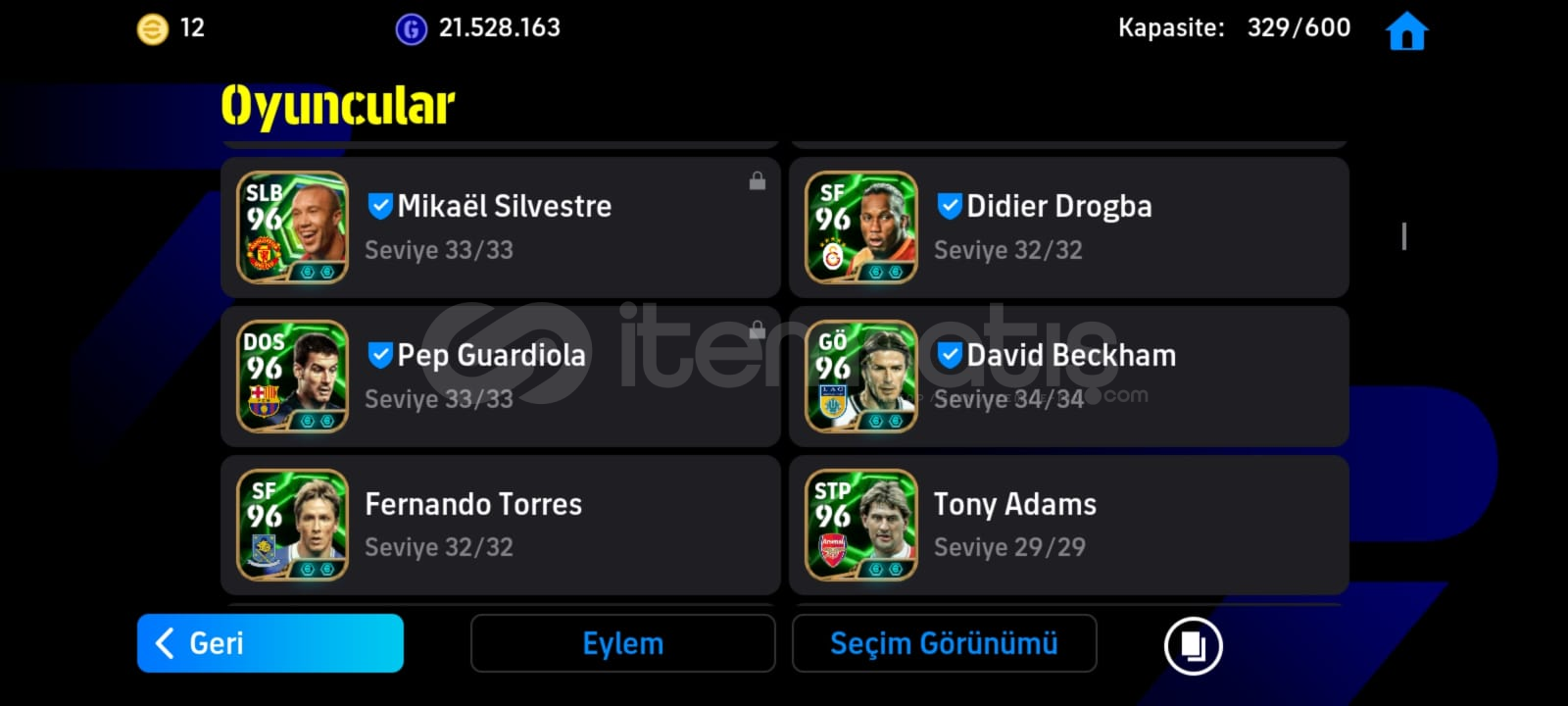Image resolution: width=1568 pixels, height=706 pixels.
Task: Tap the round copy icon button
Action: pyautogui.click(x=1193, y=645)
